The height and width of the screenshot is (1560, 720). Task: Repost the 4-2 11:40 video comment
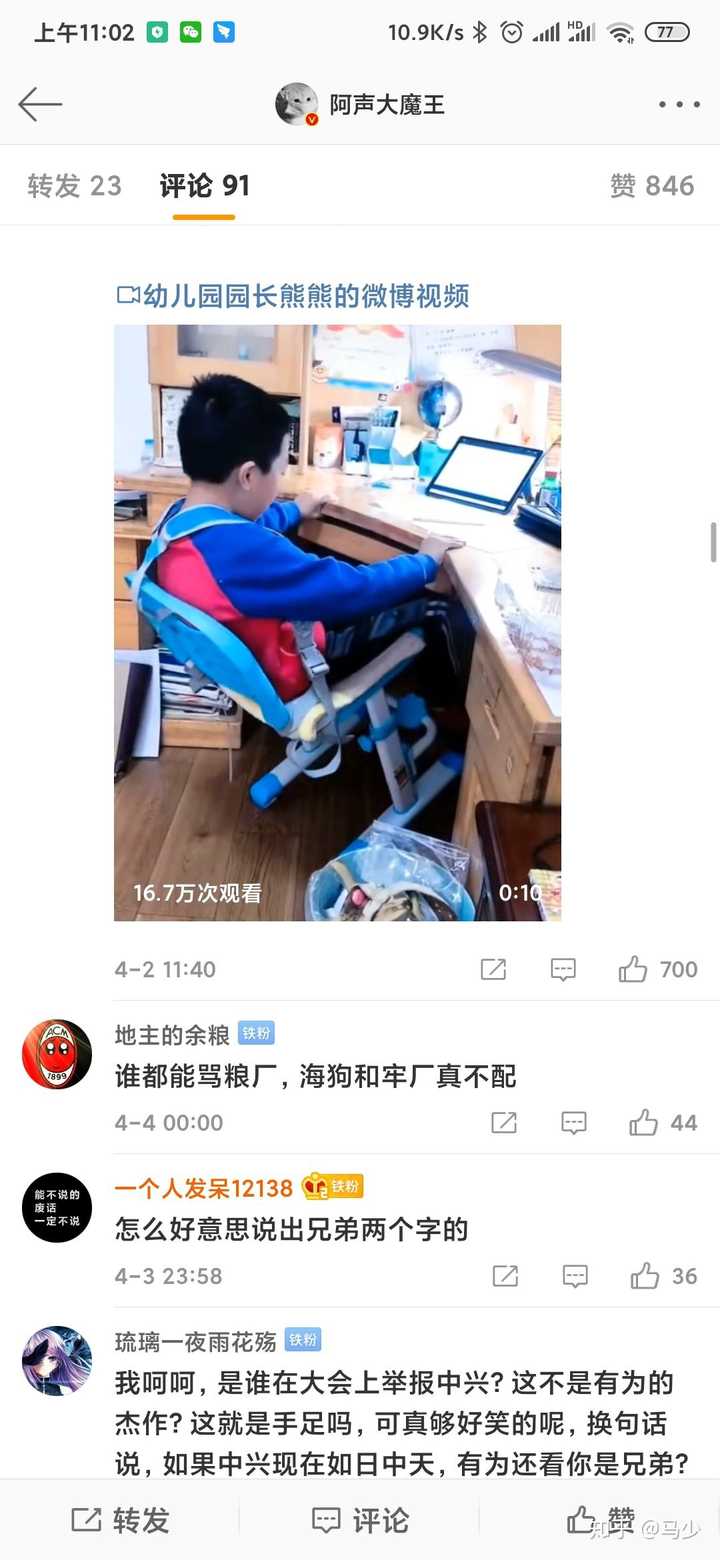click(x=493, y=969)
